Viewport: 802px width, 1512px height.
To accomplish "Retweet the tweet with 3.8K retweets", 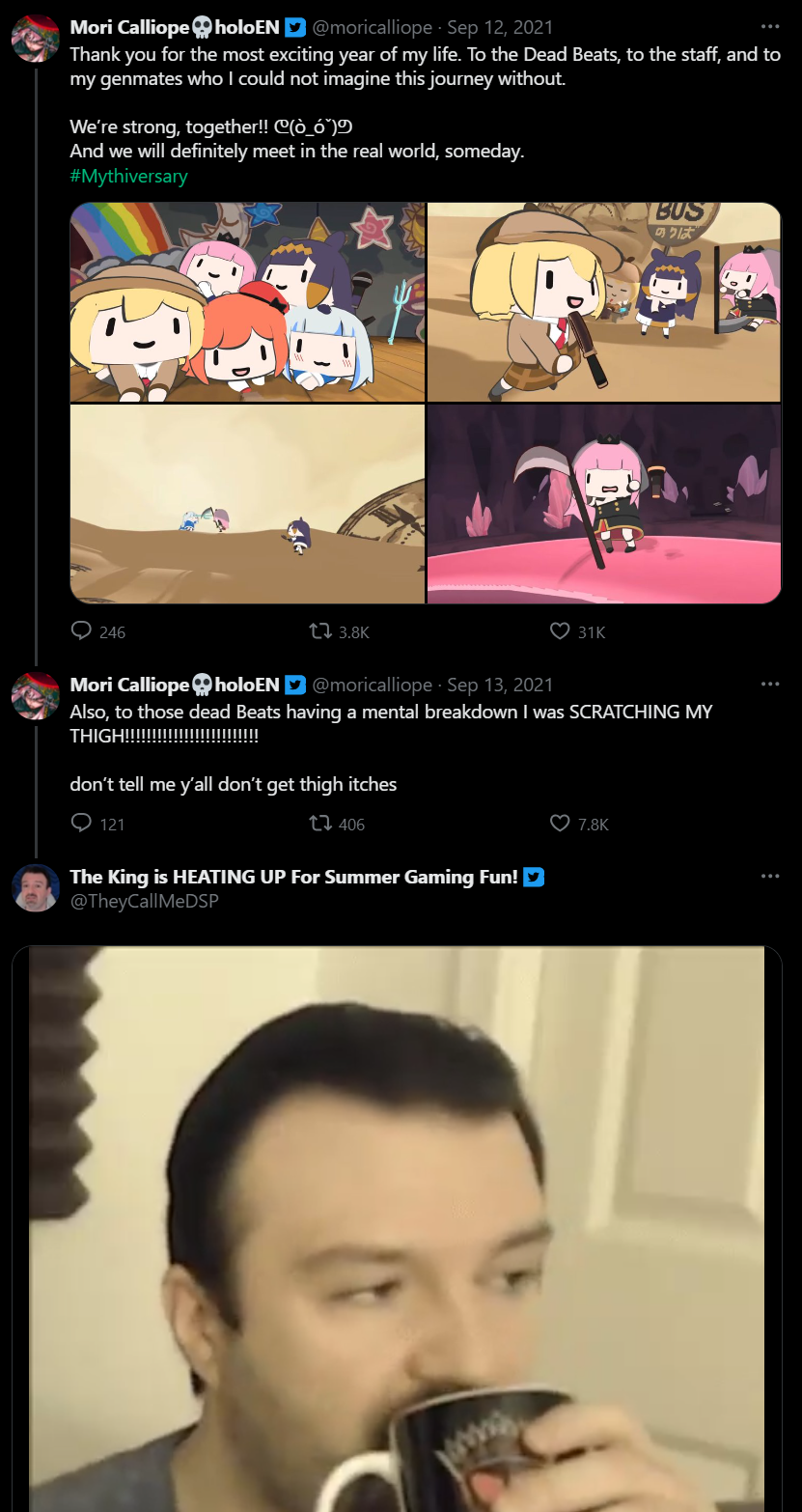I will click(319, 631).
